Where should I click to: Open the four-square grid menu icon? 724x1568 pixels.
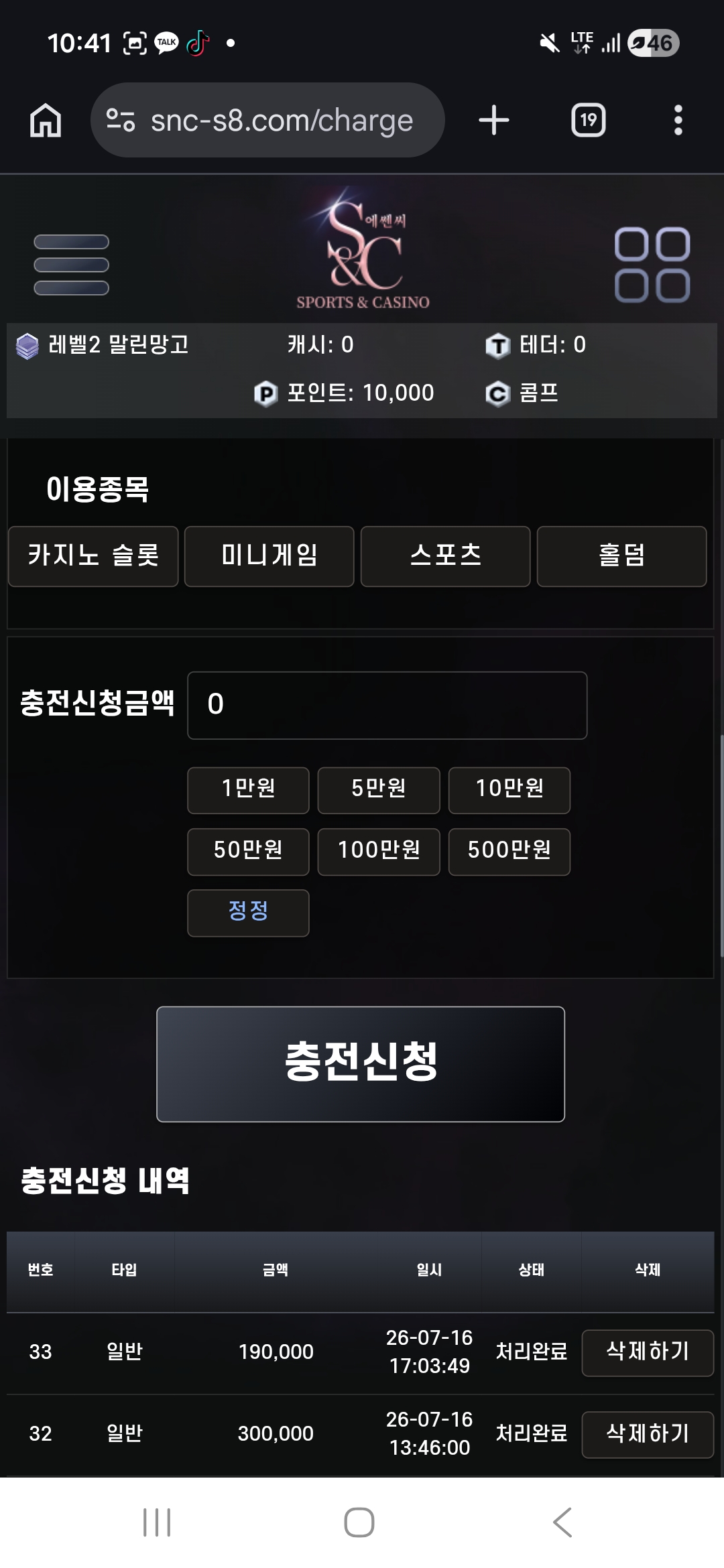[x=652, y=265]
